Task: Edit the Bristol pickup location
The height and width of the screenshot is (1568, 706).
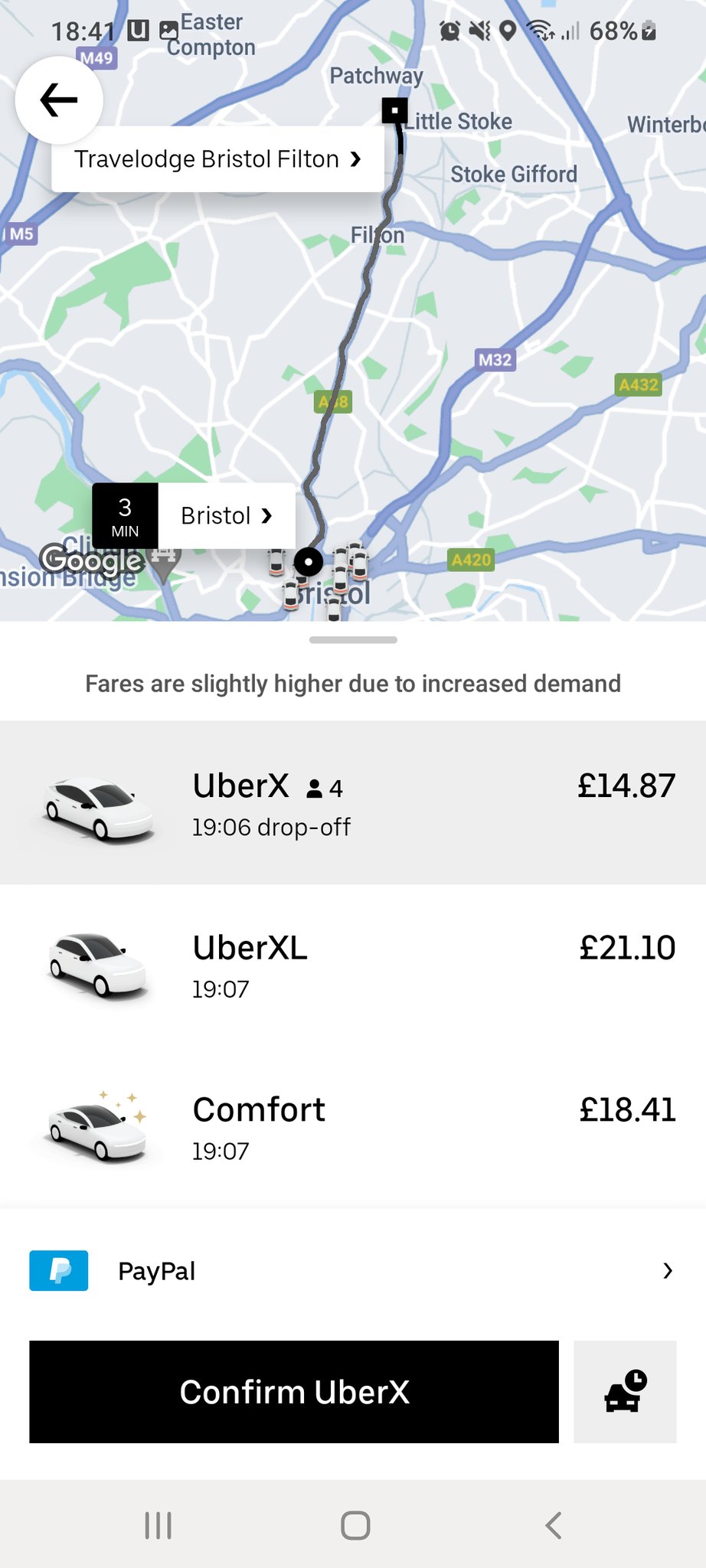Action: pos(226,515)
